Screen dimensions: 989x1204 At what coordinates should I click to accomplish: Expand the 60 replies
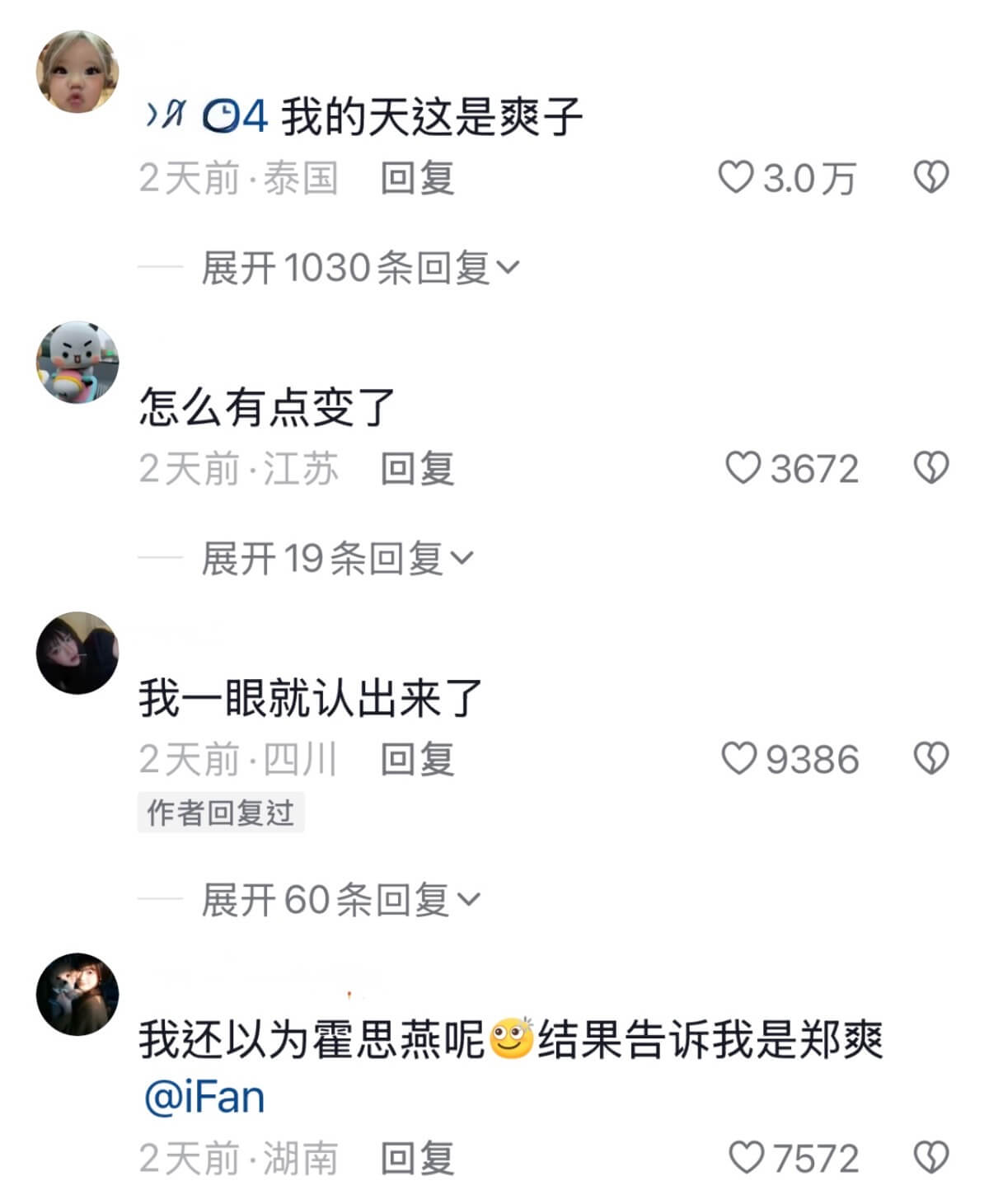pyautogui.click(x=340, y=899)
